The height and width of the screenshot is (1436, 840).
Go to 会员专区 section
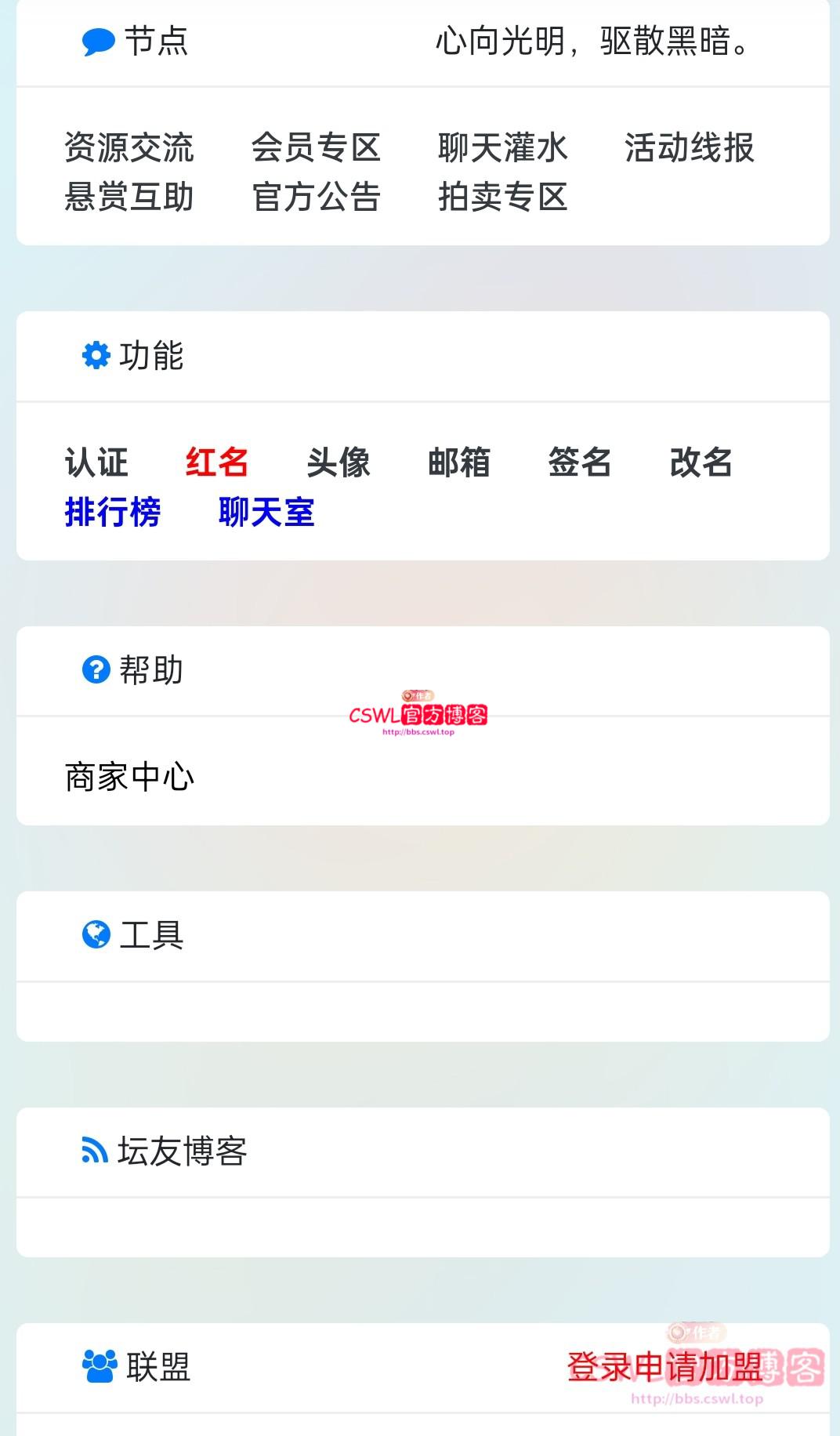pyautogui.click(x=316, y=147)
